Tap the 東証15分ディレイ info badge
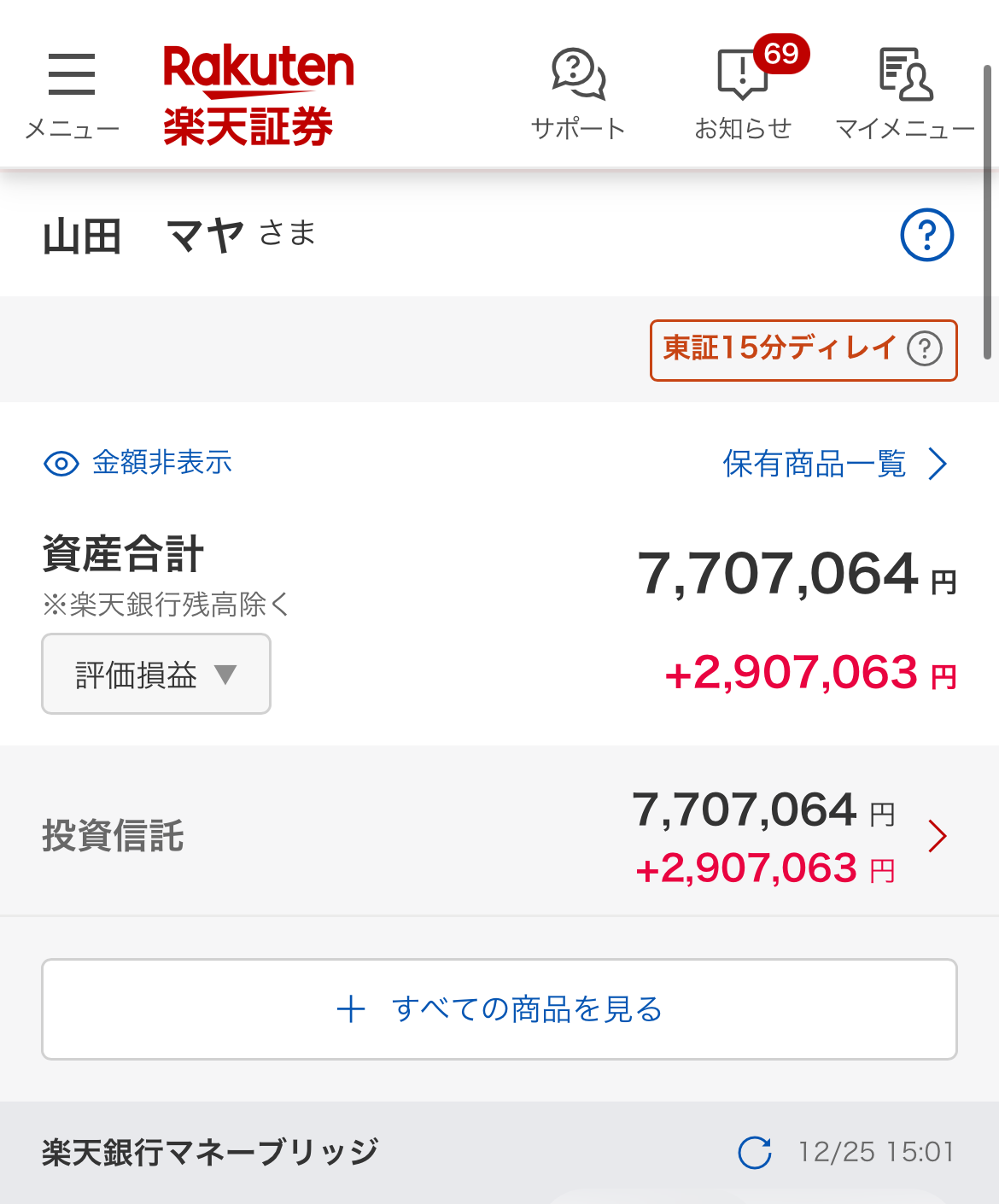Viewport: 999px width, 1204px height. coord(803,349)
